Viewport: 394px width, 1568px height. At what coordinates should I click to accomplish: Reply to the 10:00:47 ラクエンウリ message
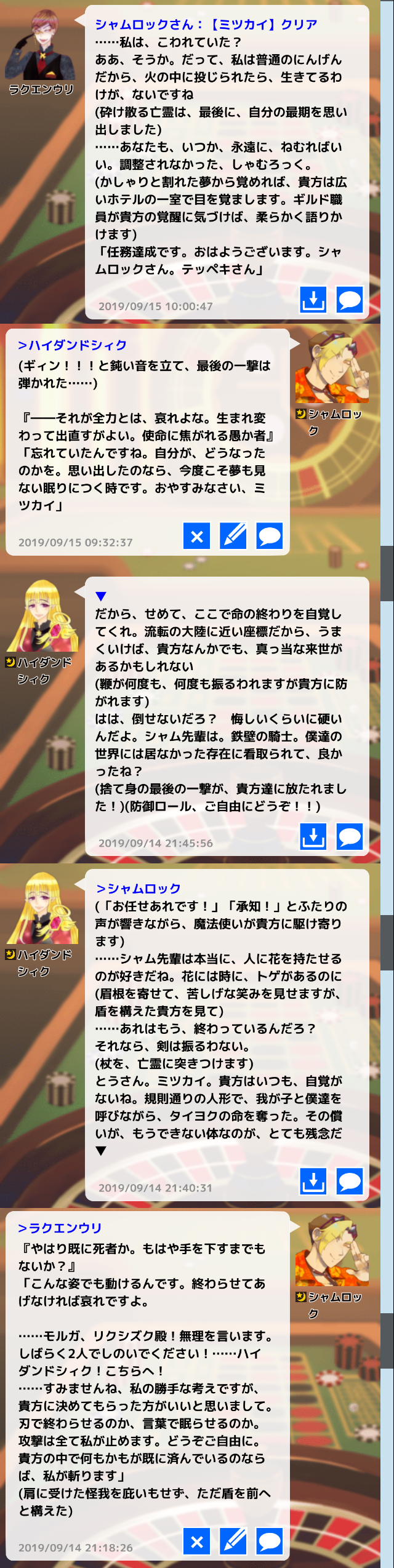[x=349, y=300]
